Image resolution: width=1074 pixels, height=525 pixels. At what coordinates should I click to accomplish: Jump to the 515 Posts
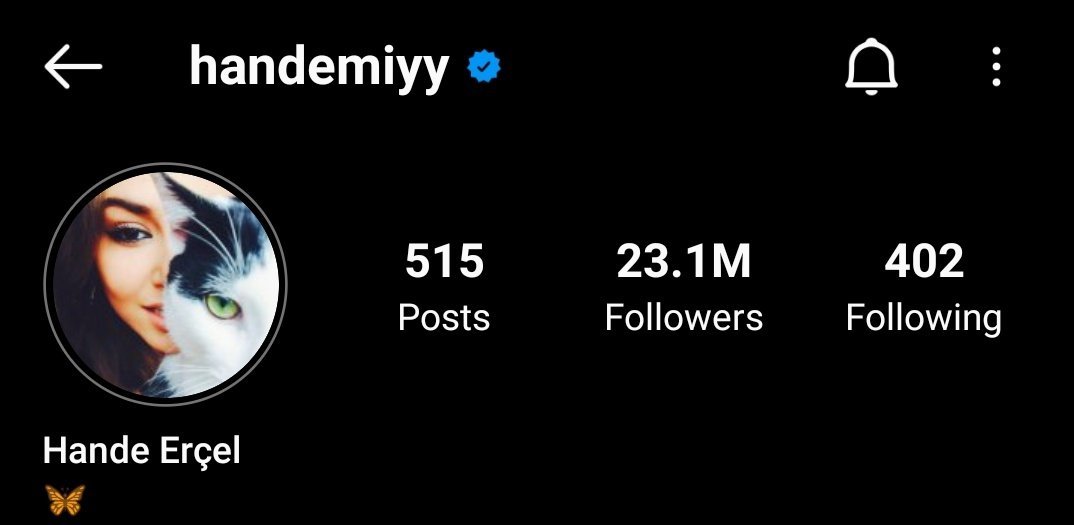[444, 287]
